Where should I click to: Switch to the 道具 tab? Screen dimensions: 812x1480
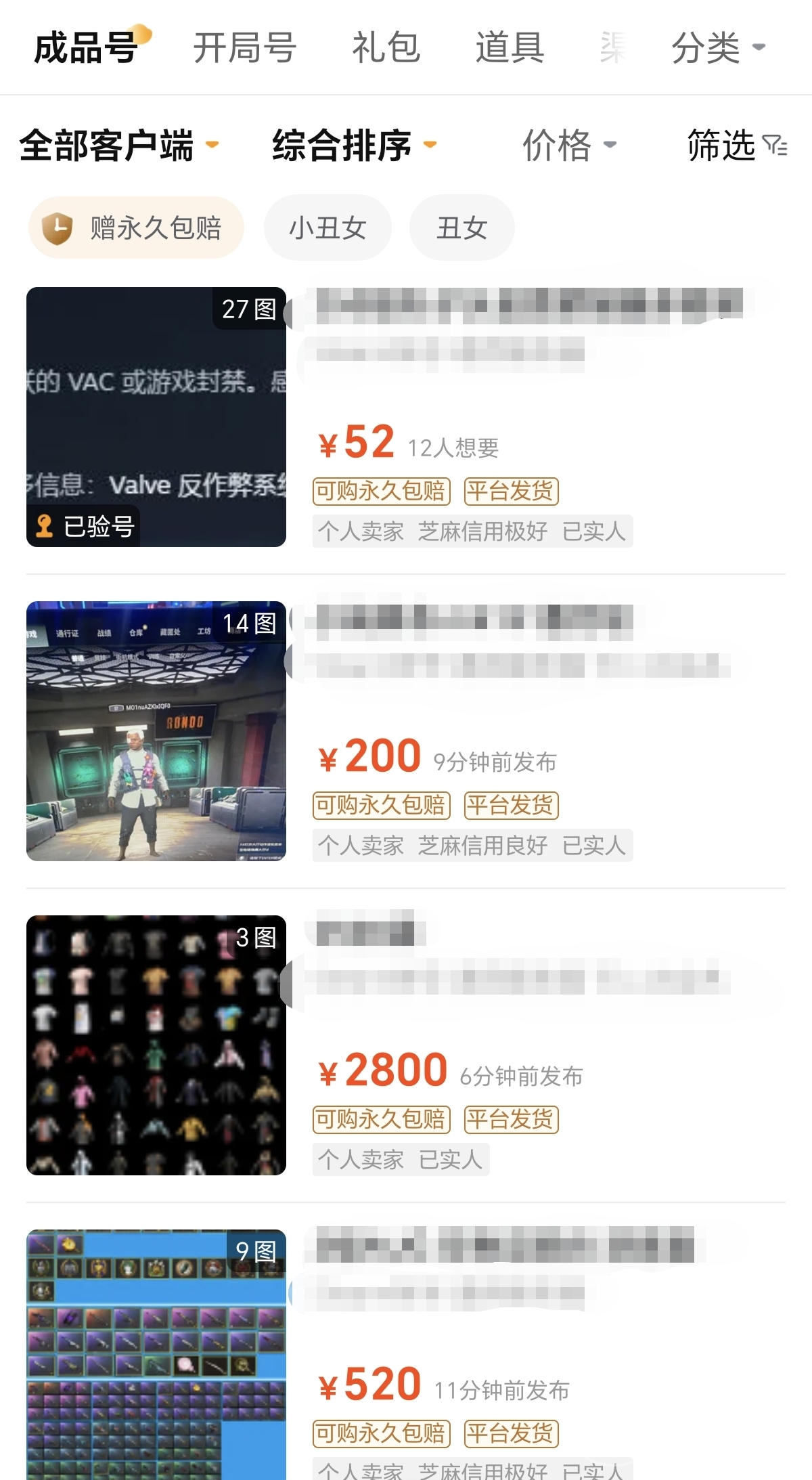point(510,47)
